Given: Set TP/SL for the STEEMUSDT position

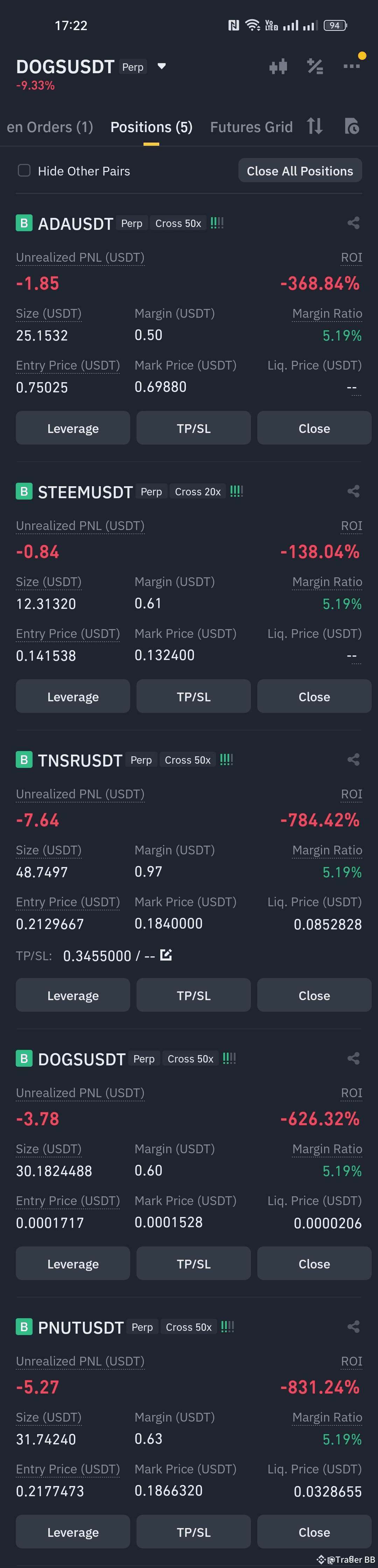Looking at the screenshot, I should 194,696.
